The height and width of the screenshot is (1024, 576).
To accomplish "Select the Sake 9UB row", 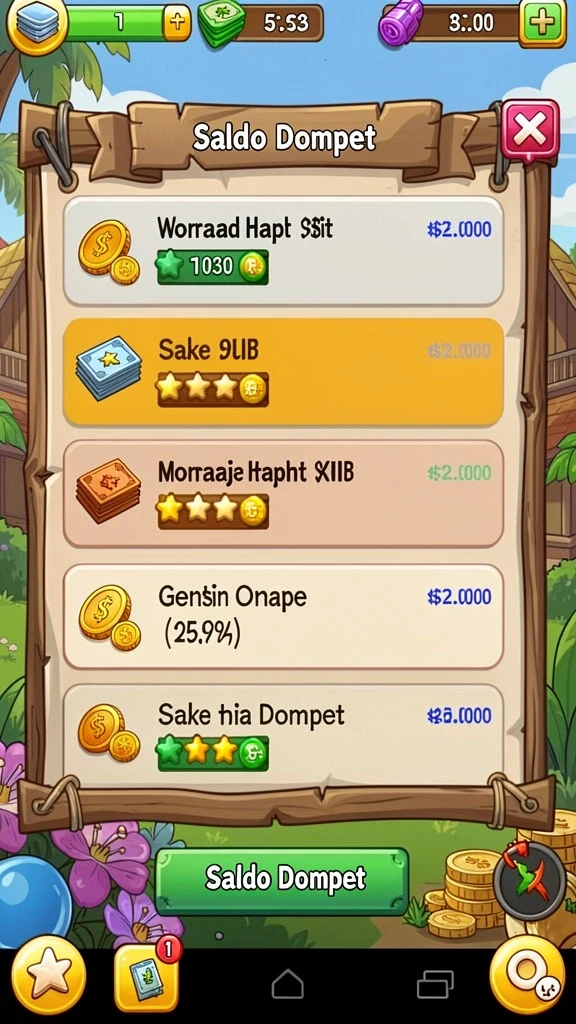I will click(x=283, y=372).
